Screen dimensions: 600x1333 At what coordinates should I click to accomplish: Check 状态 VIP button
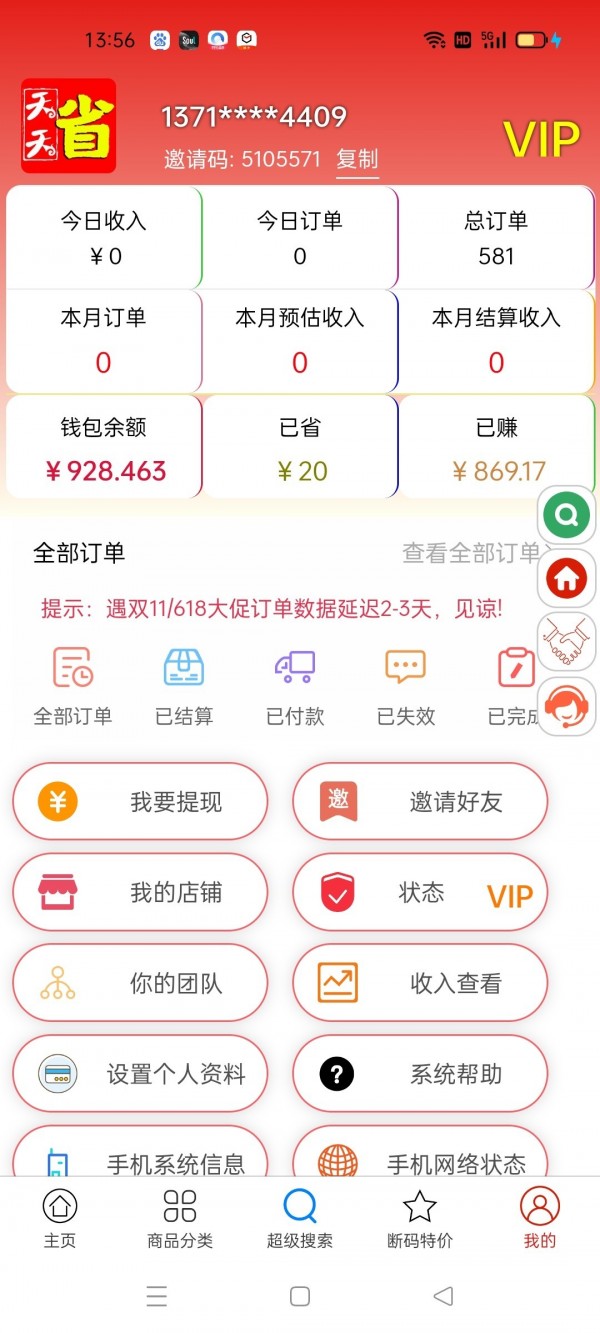(420, 892)
